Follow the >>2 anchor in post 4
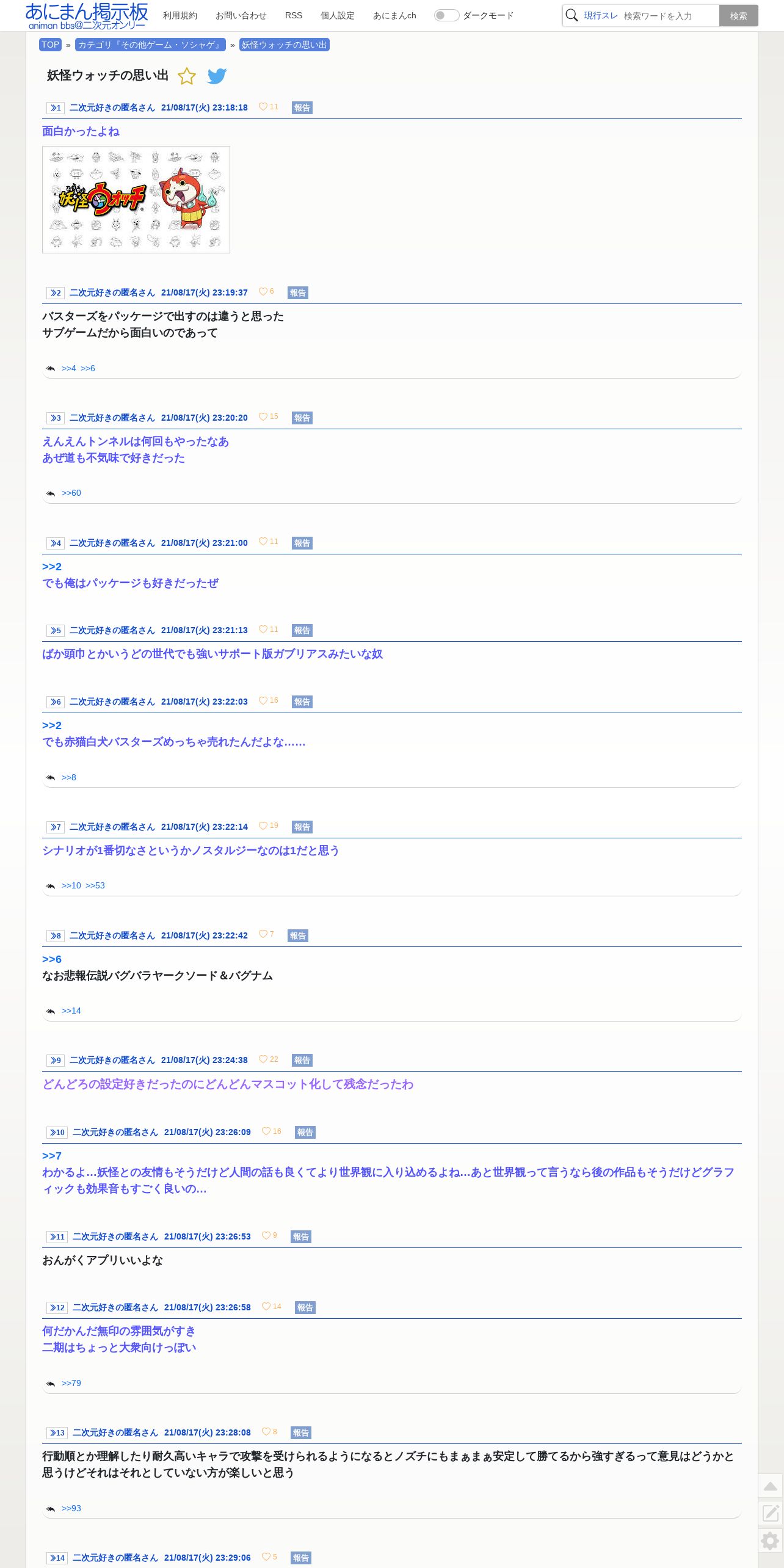The height and width of the screenshot is (1568, 784). coord(52,567)
